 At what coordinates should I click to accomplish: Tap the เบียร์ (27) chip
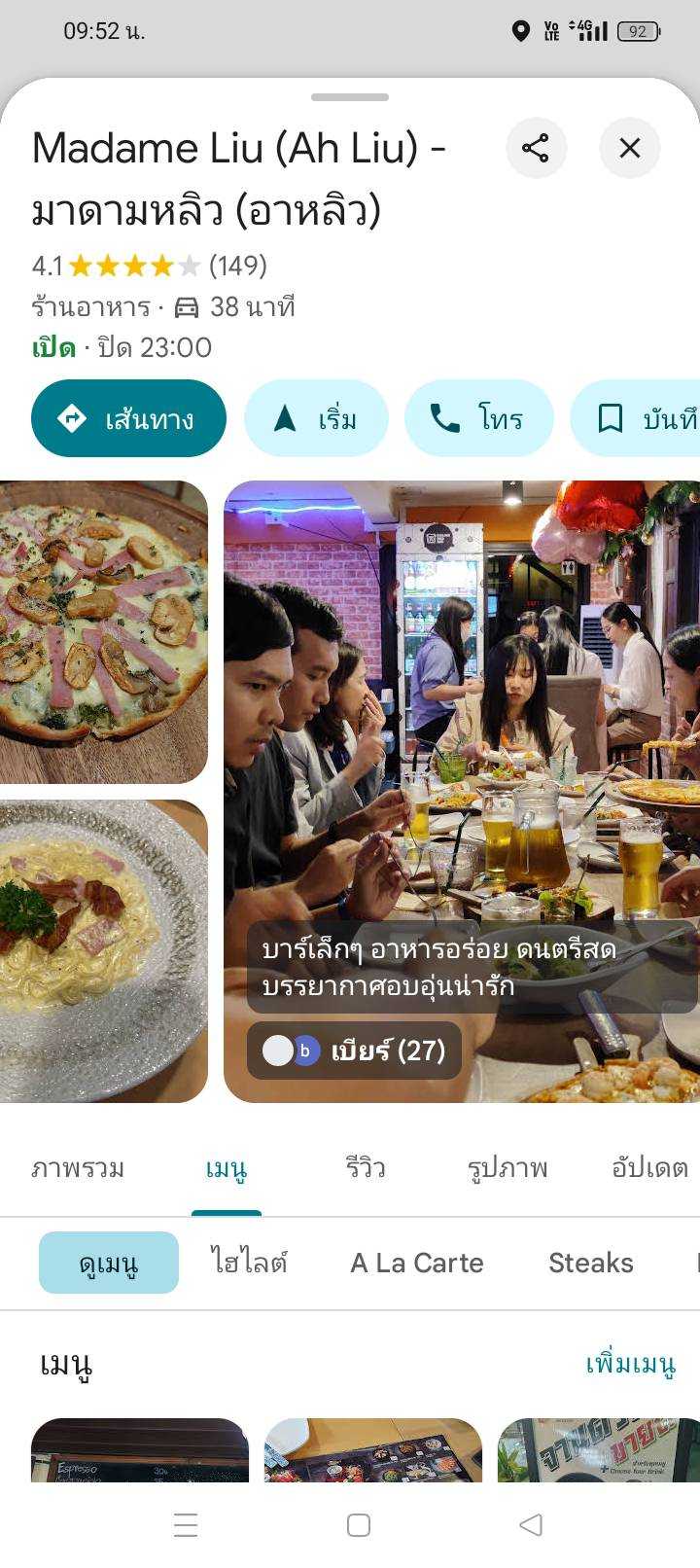(x=355, y=1051)
